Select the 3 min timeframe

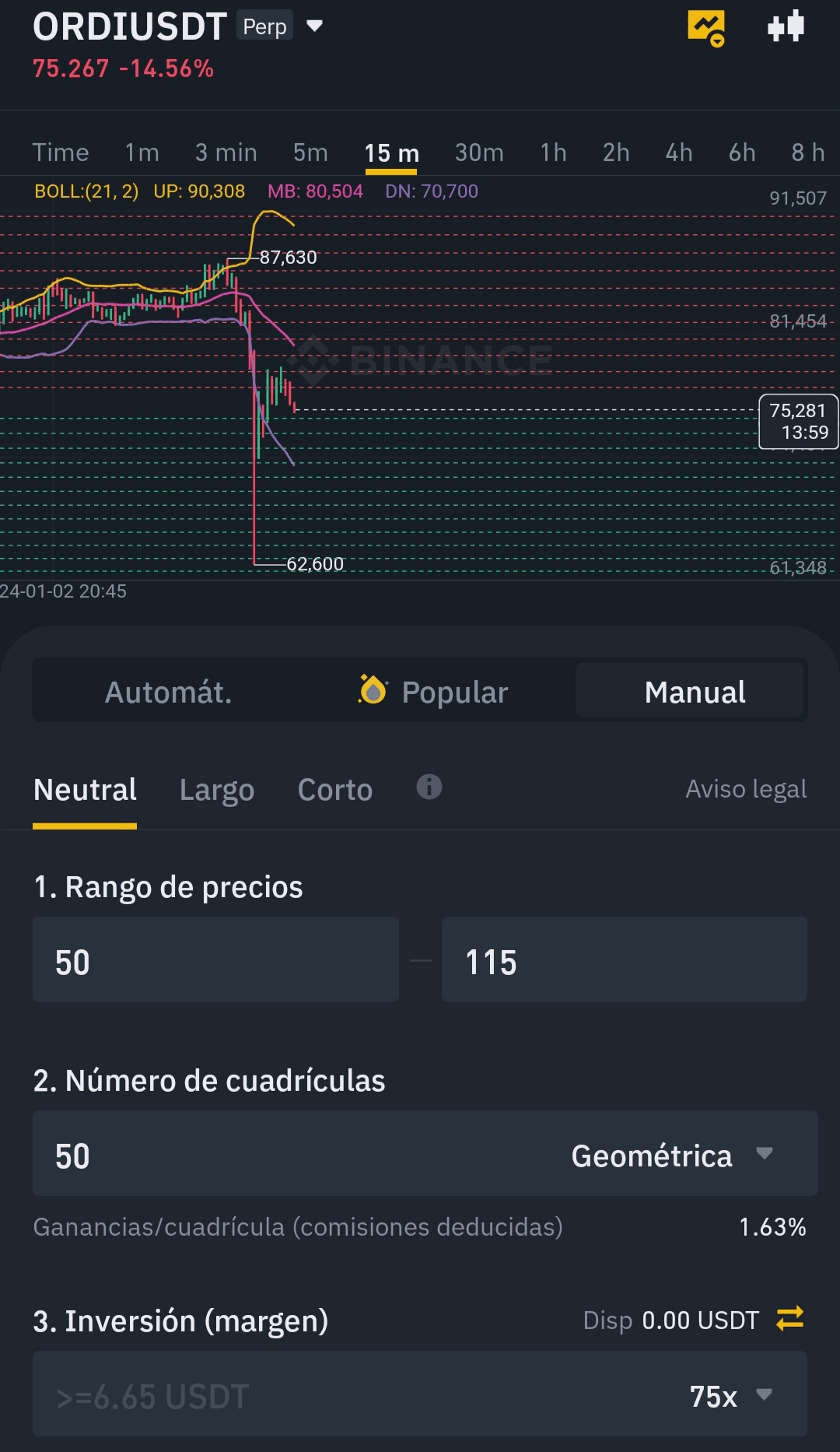pyautogui.click(x=226, y=153)
